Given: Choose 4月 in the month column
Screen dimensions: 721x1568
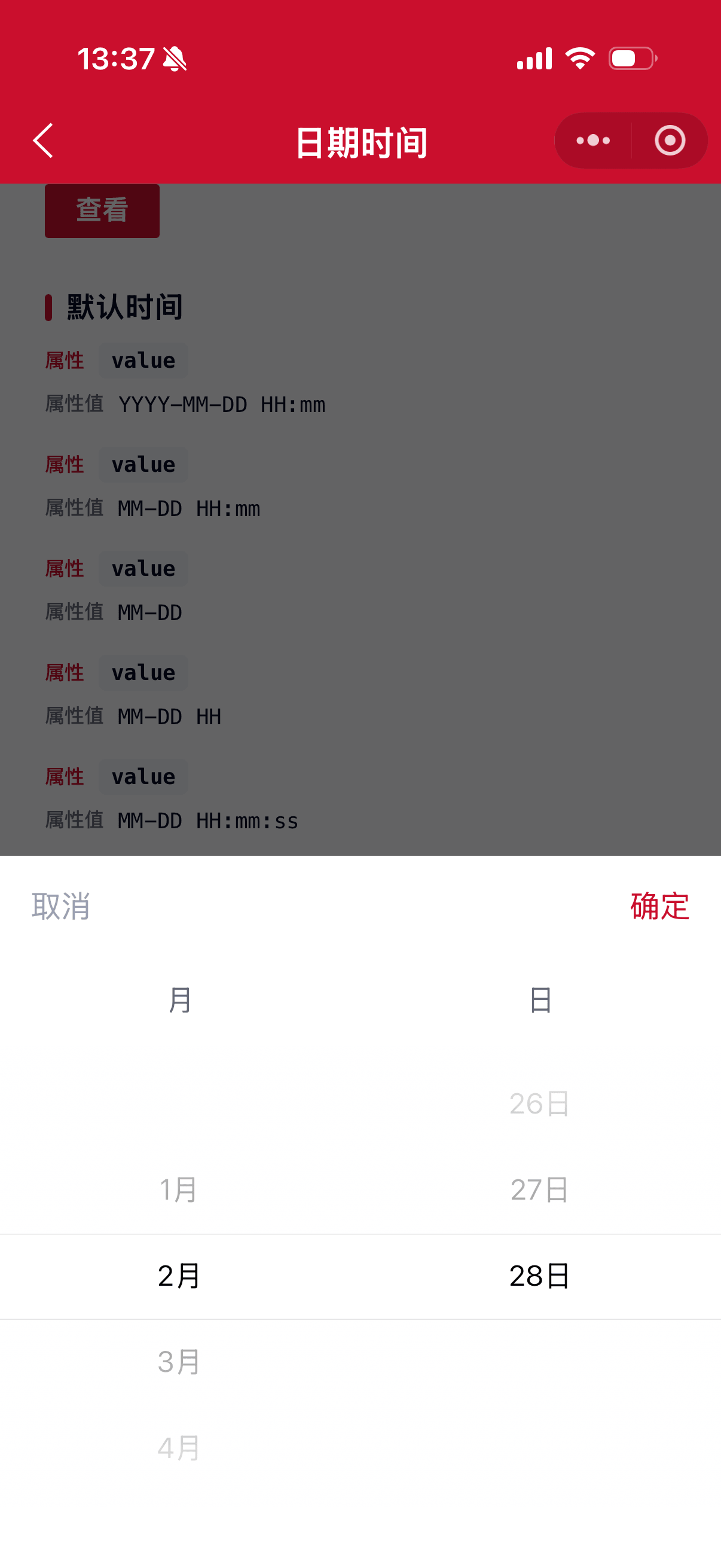Looking at the screenshot, I should 179,1447.
